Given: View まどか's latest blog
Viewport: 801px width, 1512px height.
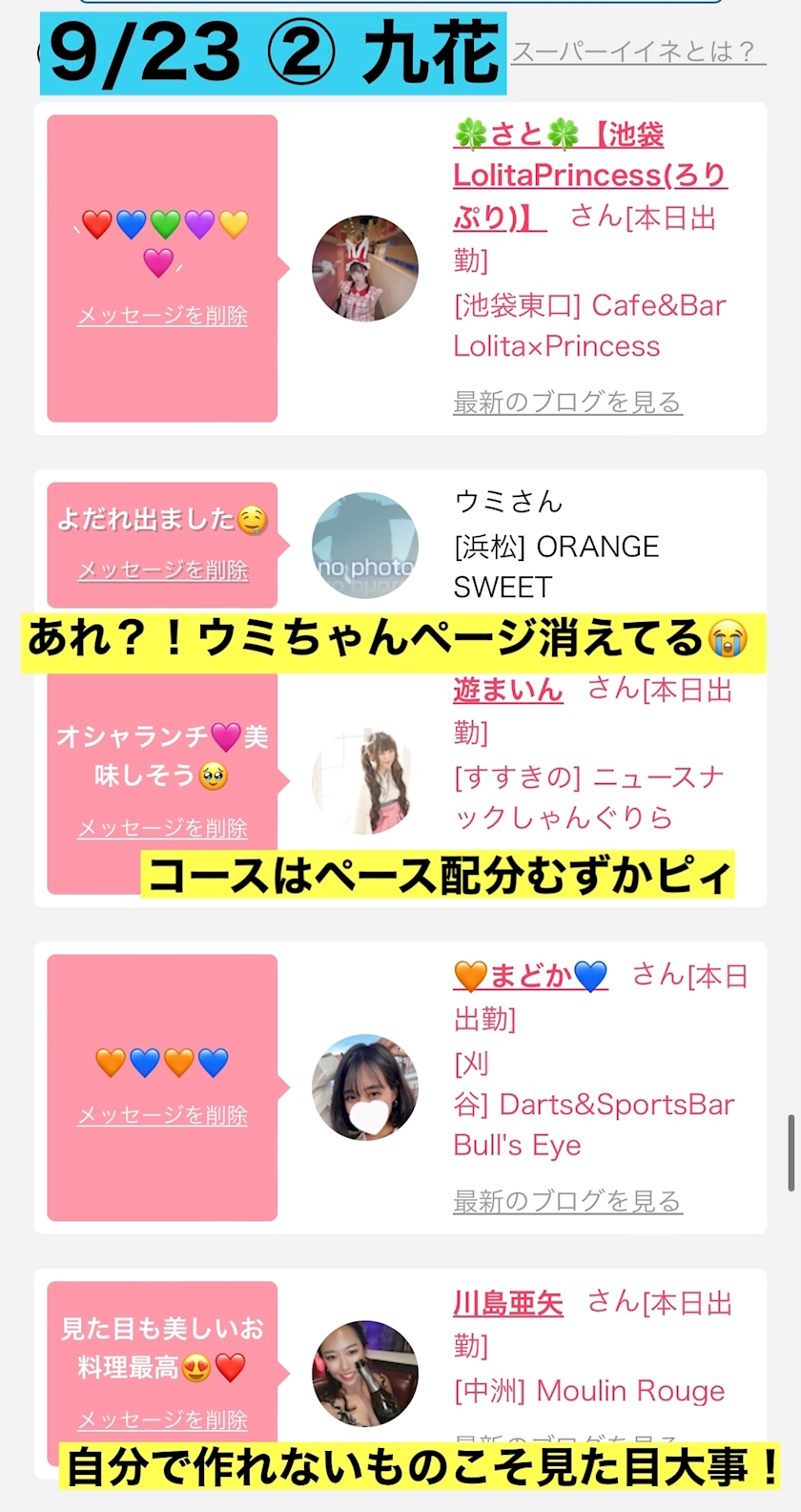Looking at the screenshot, I should pos(567,1202).
